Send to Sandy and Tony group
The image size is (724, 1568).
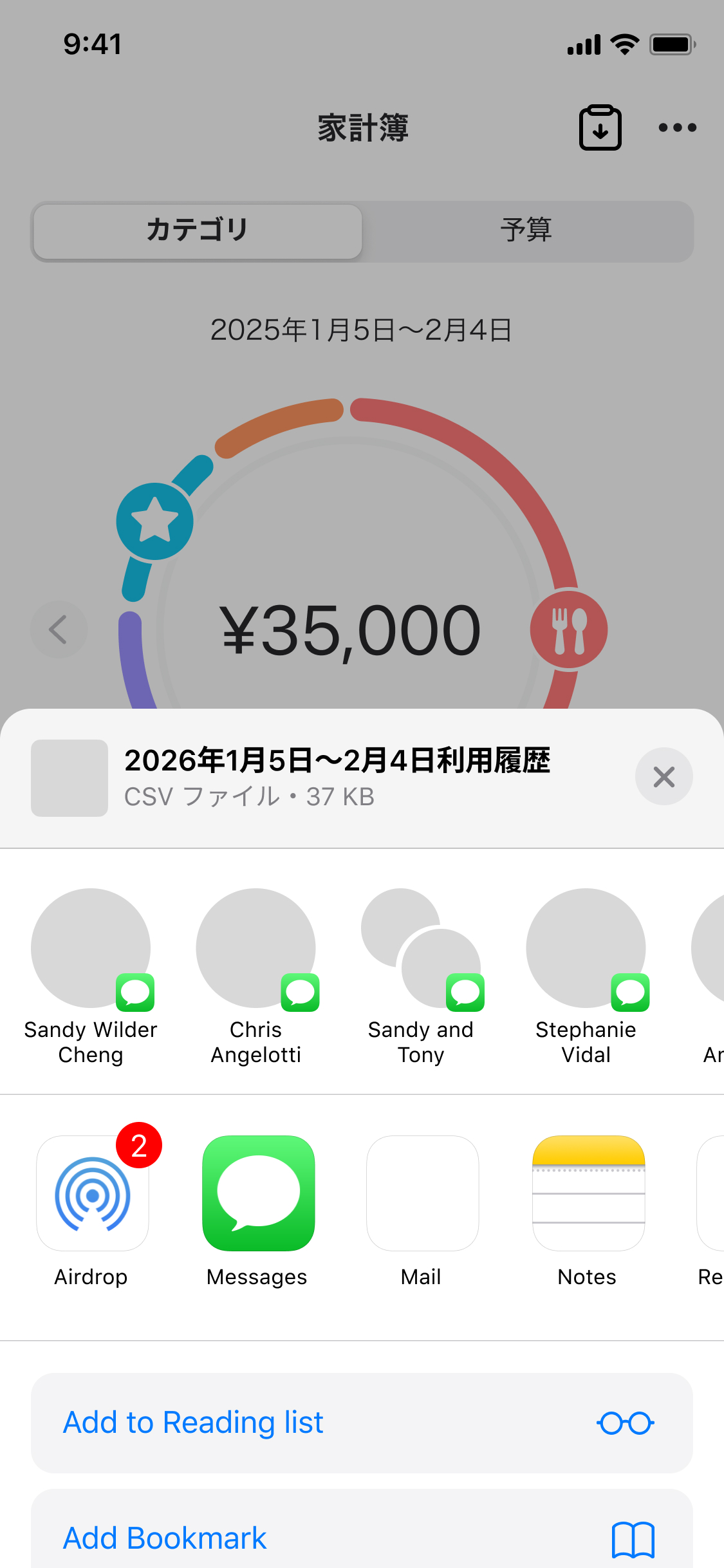pos(421,949)
